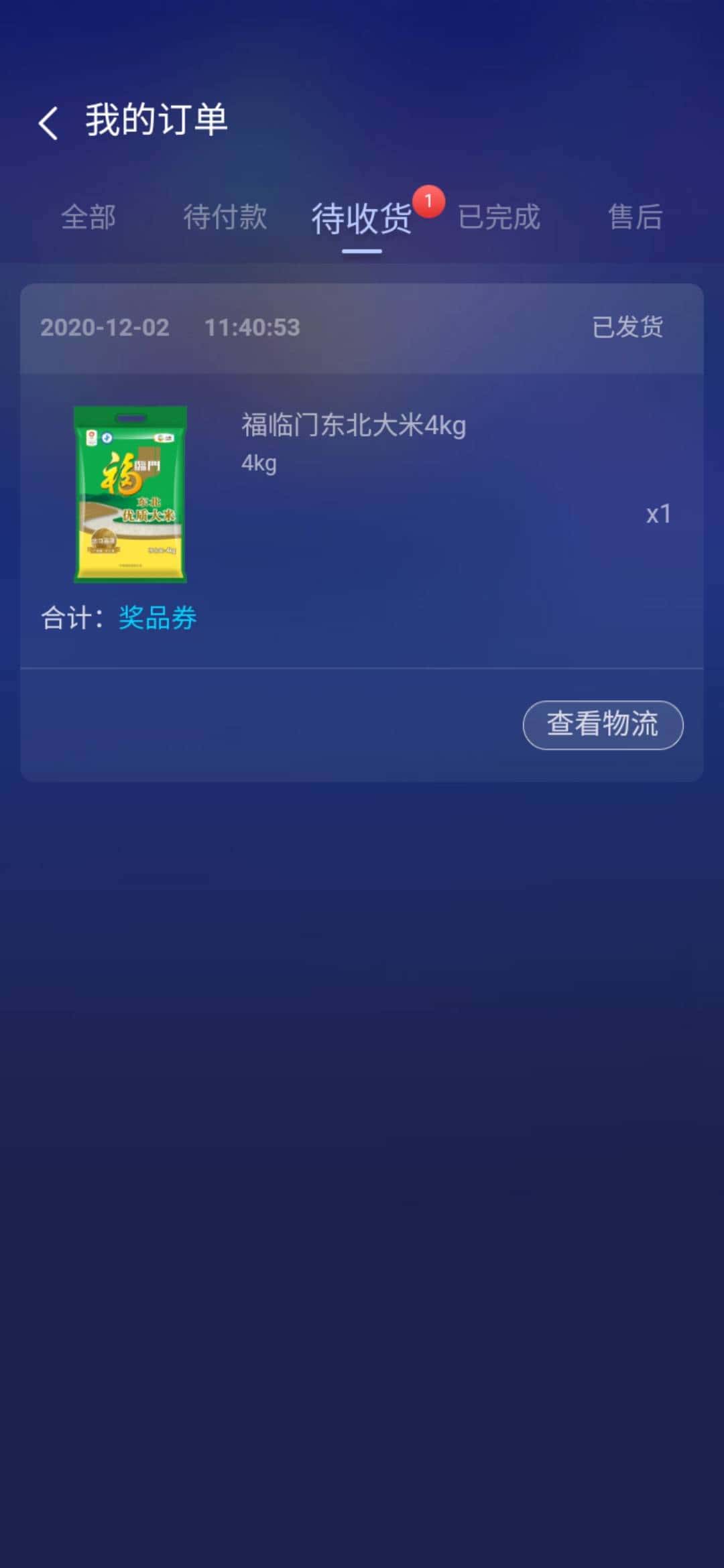The image size is (724, 1568).
Task: Tap the red notification badge on 待收货
Action: [x=430, y=200]
